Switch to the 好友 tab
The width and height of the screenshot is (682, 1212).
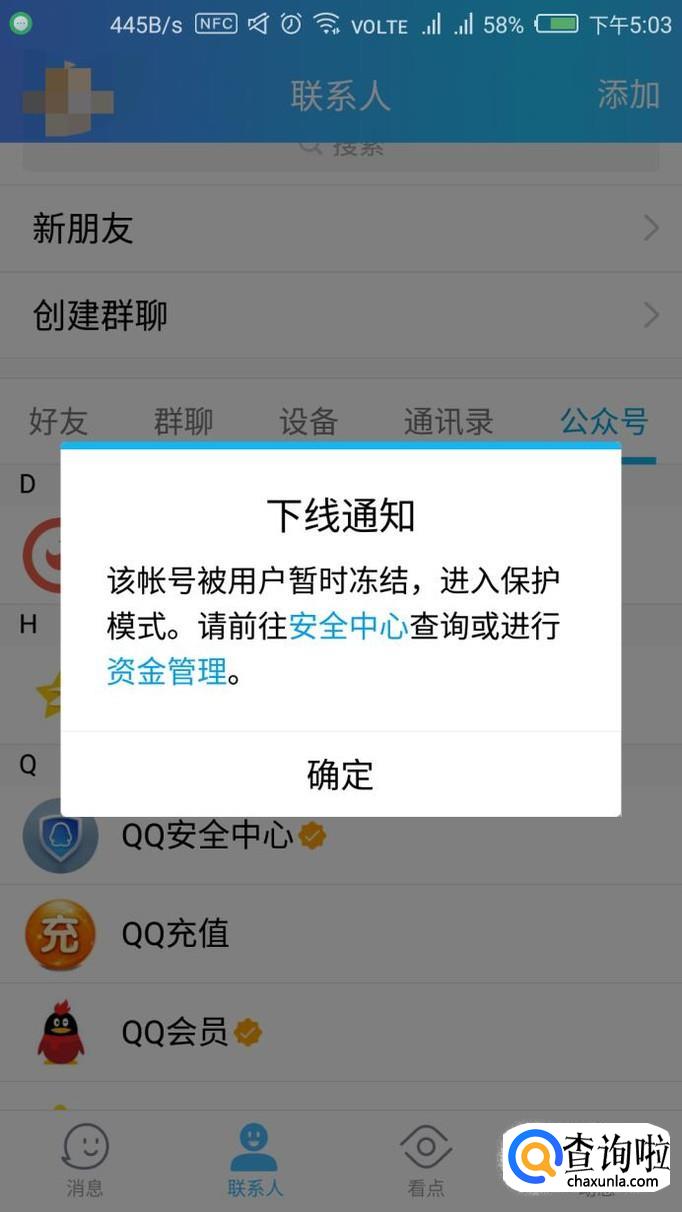pos(58,422)
